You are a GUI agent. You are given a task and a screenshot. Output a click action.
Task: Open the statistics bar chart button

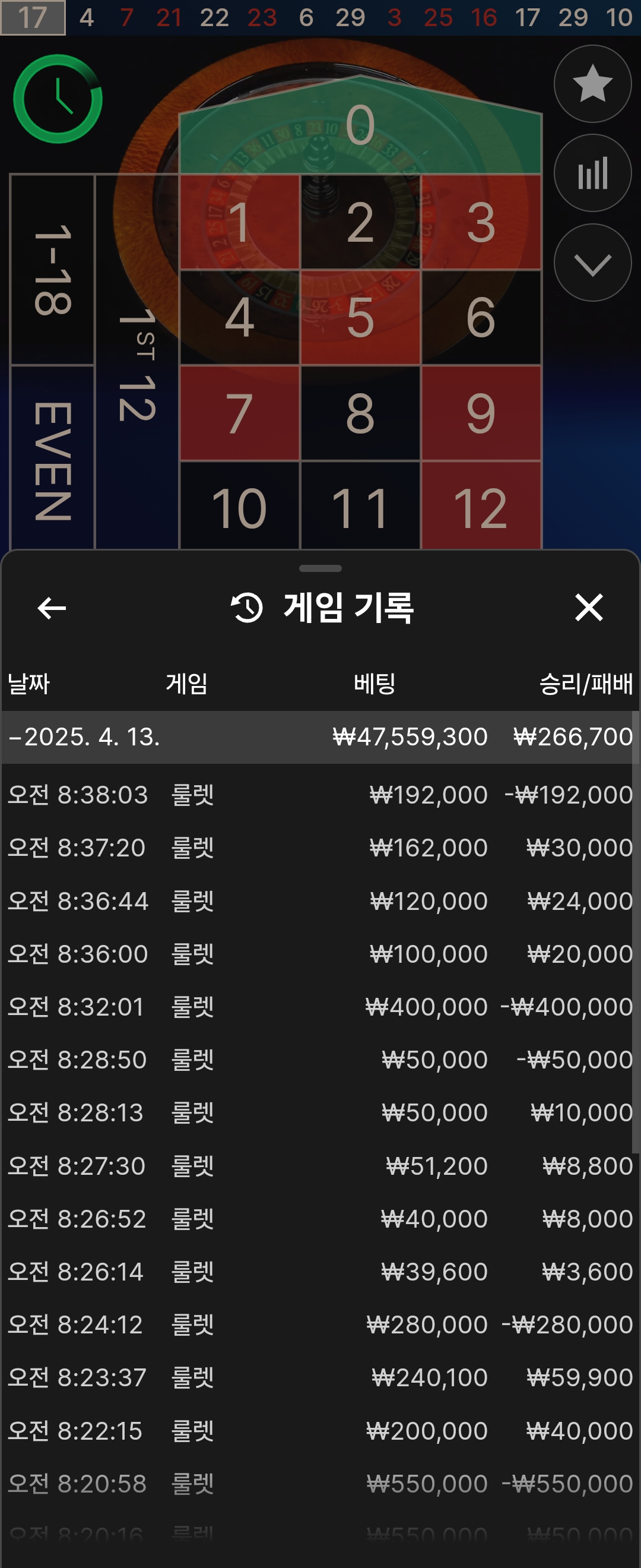[x=592, y=173]
